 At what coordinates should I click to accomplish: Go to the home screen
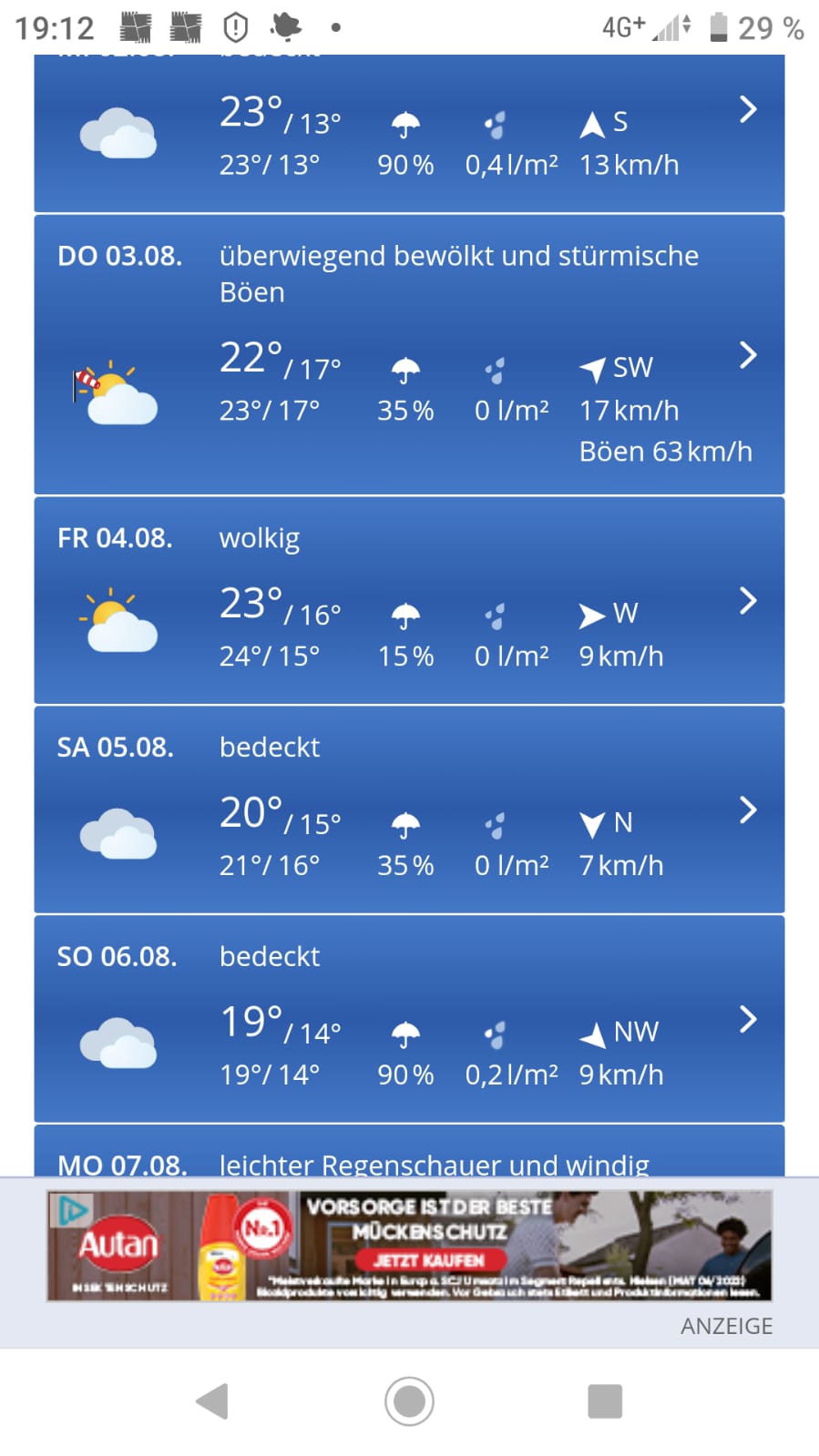click(x=409, y=1401)
